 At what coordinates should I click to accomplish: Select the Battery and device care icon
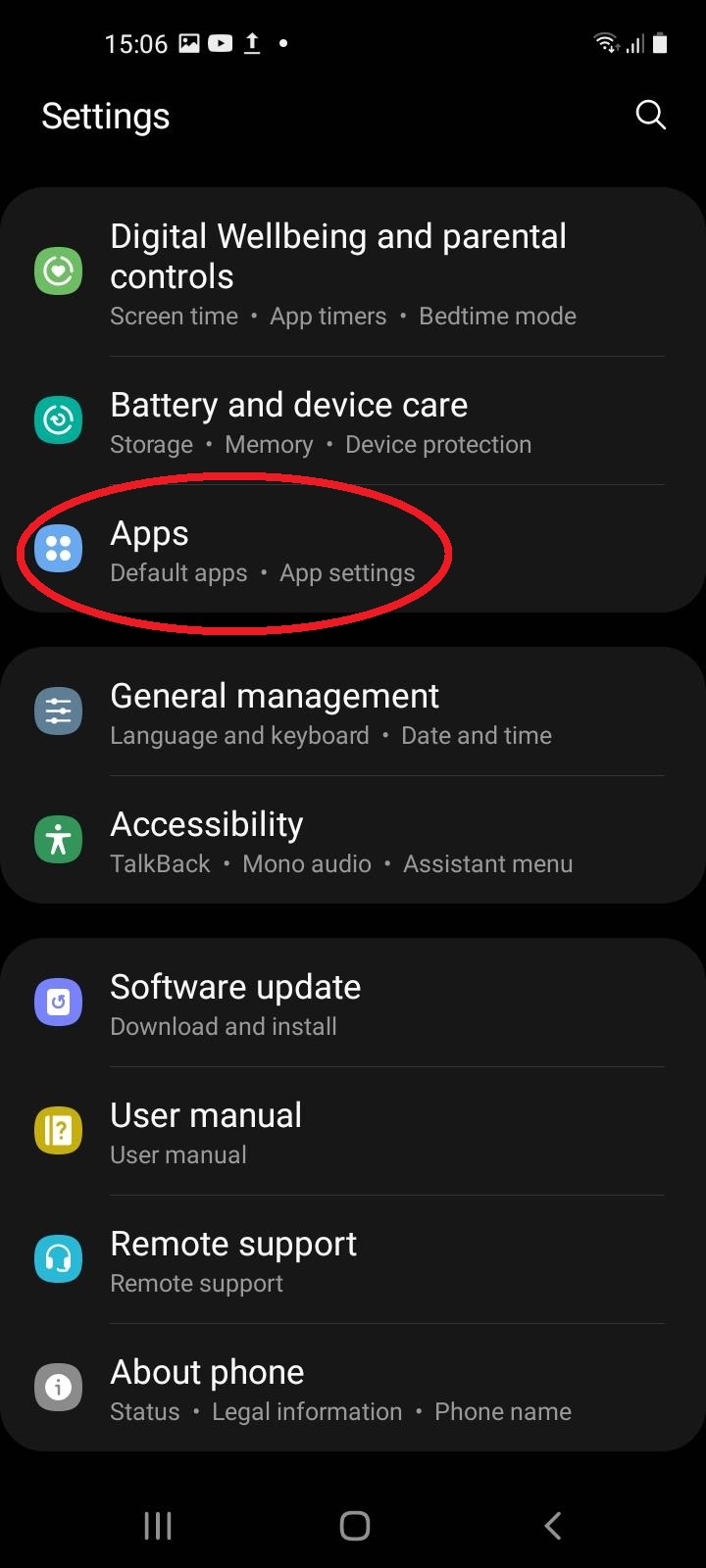pyautogui.click(x=58, y=419)
